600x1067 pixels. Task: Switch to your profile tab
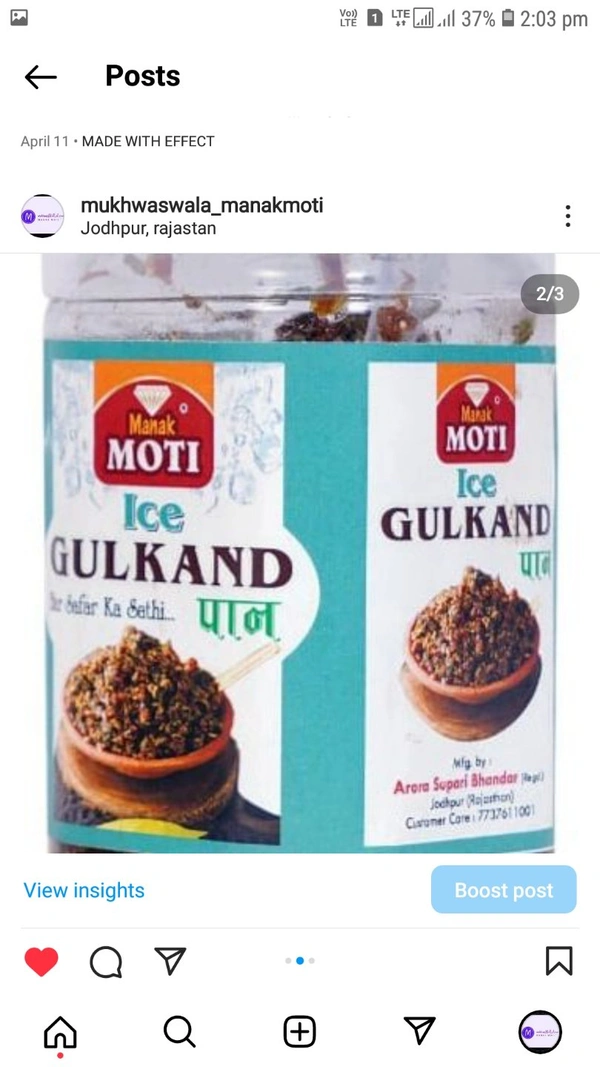click(x=540, y=1031)
